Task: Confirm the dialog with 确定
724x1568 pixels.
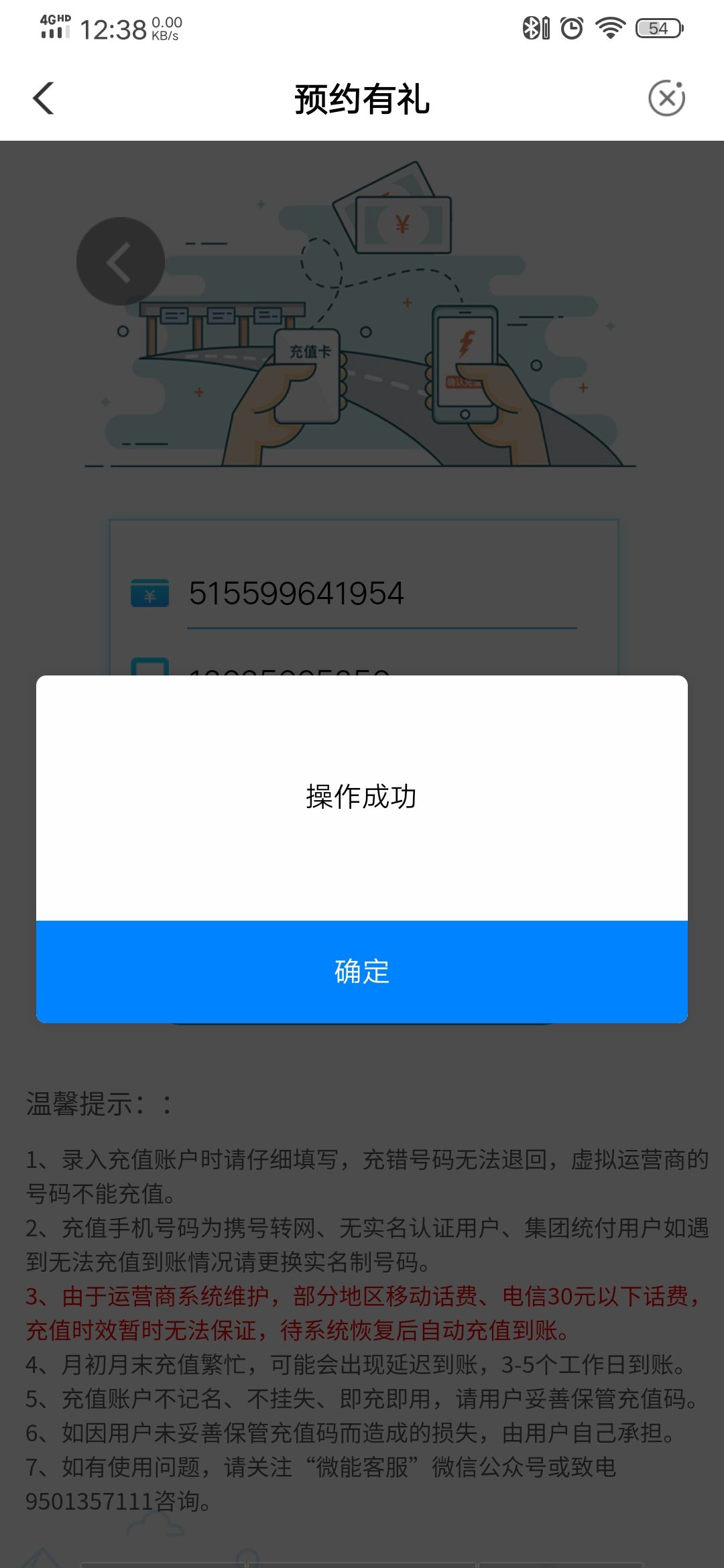Action: (x=362, y=971)
